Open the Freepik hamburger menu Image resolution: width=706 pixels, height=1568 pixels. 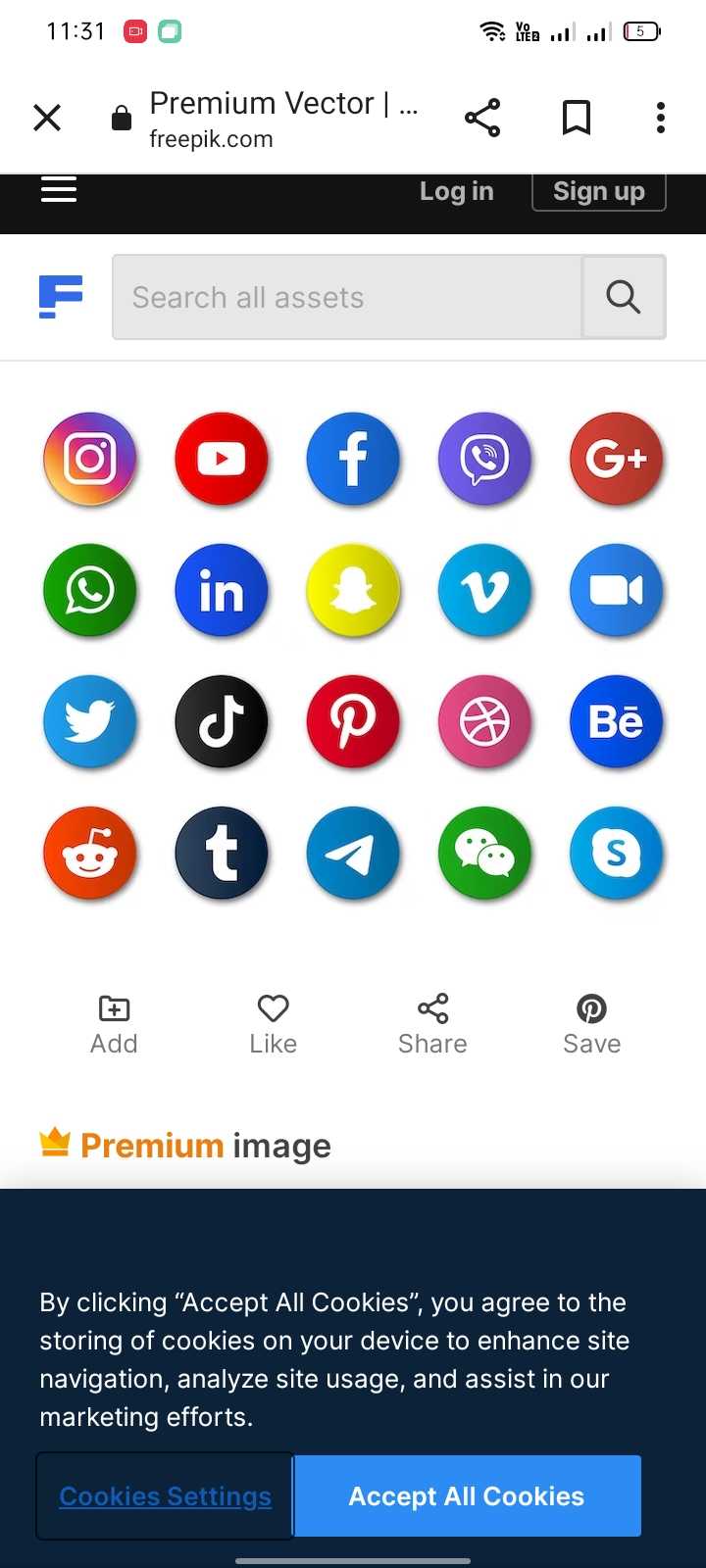click(59, 189)
